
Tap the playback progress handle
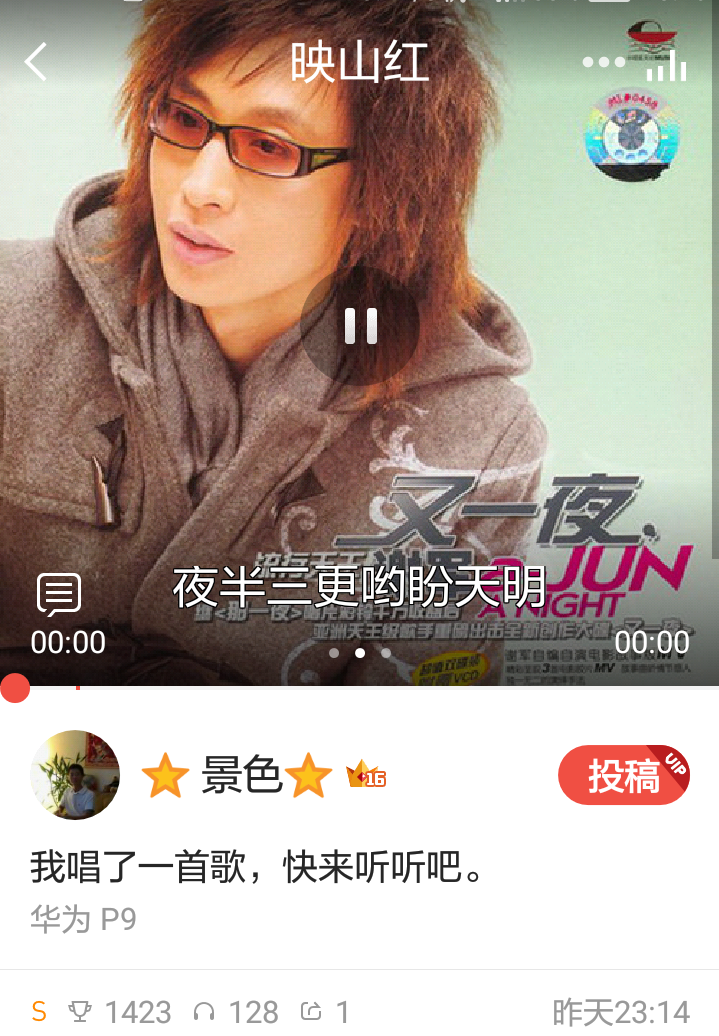(x=14, y=687)
